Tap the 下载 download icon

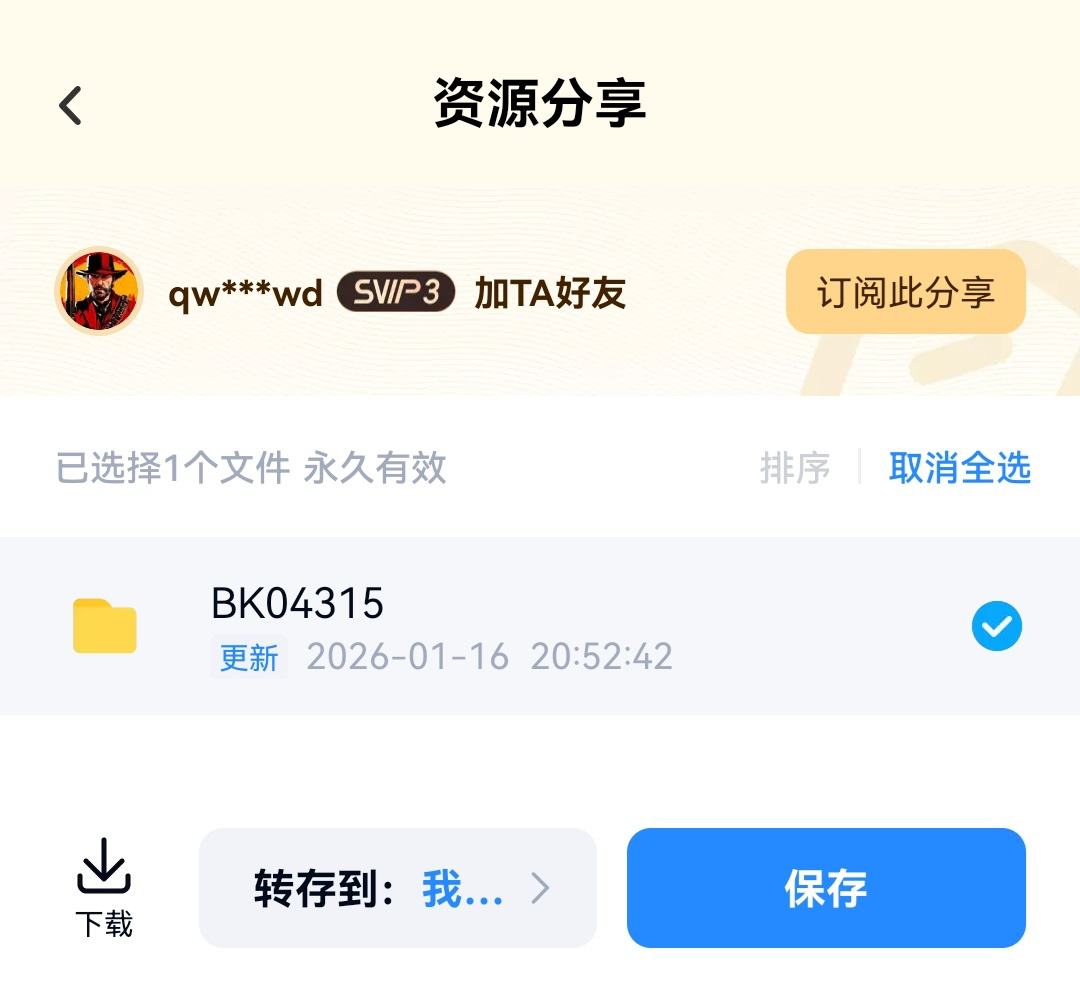[x=104, y=886]
